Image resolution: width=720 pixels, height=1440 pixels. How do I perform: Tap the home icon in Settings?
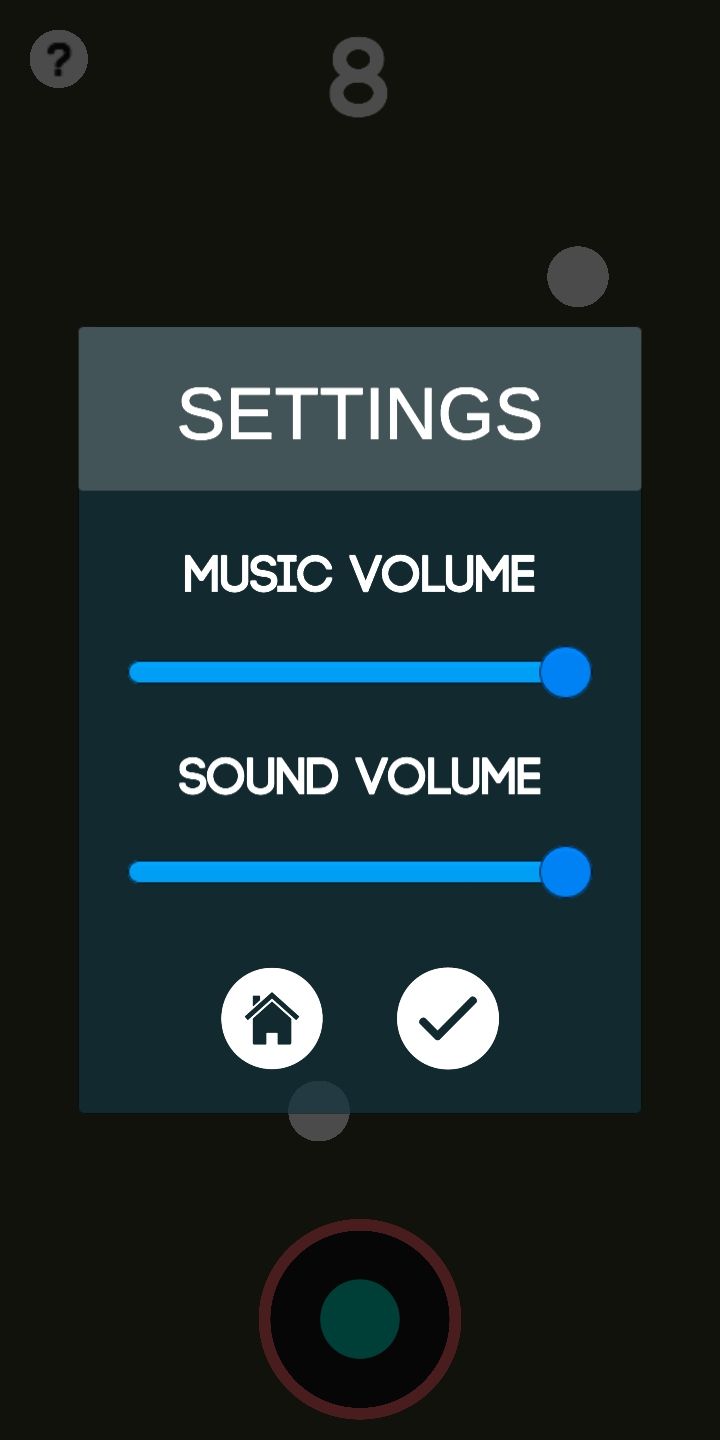tap(272, 1018)
